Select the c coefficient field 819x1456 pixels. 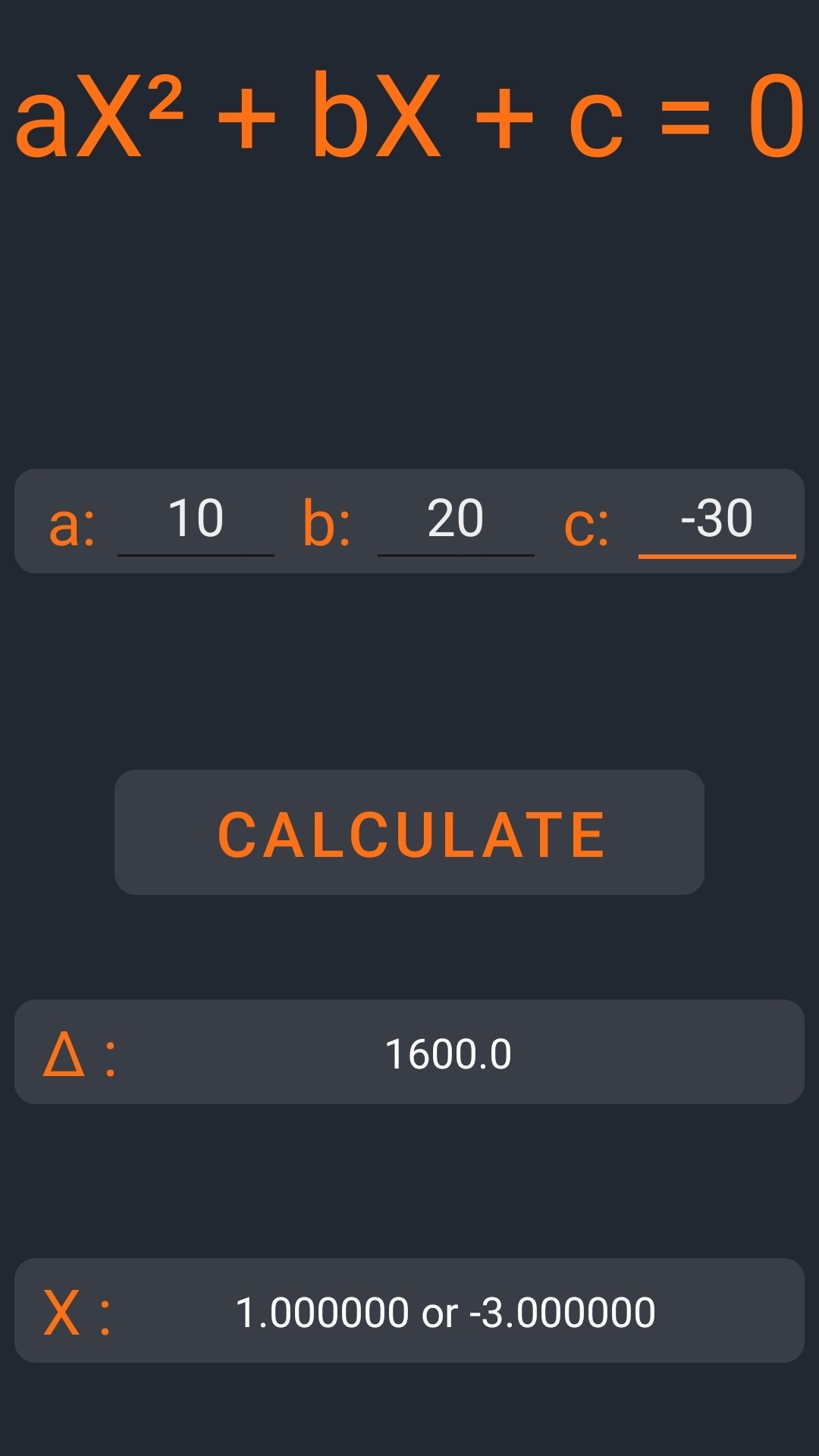tap(717, 520)
